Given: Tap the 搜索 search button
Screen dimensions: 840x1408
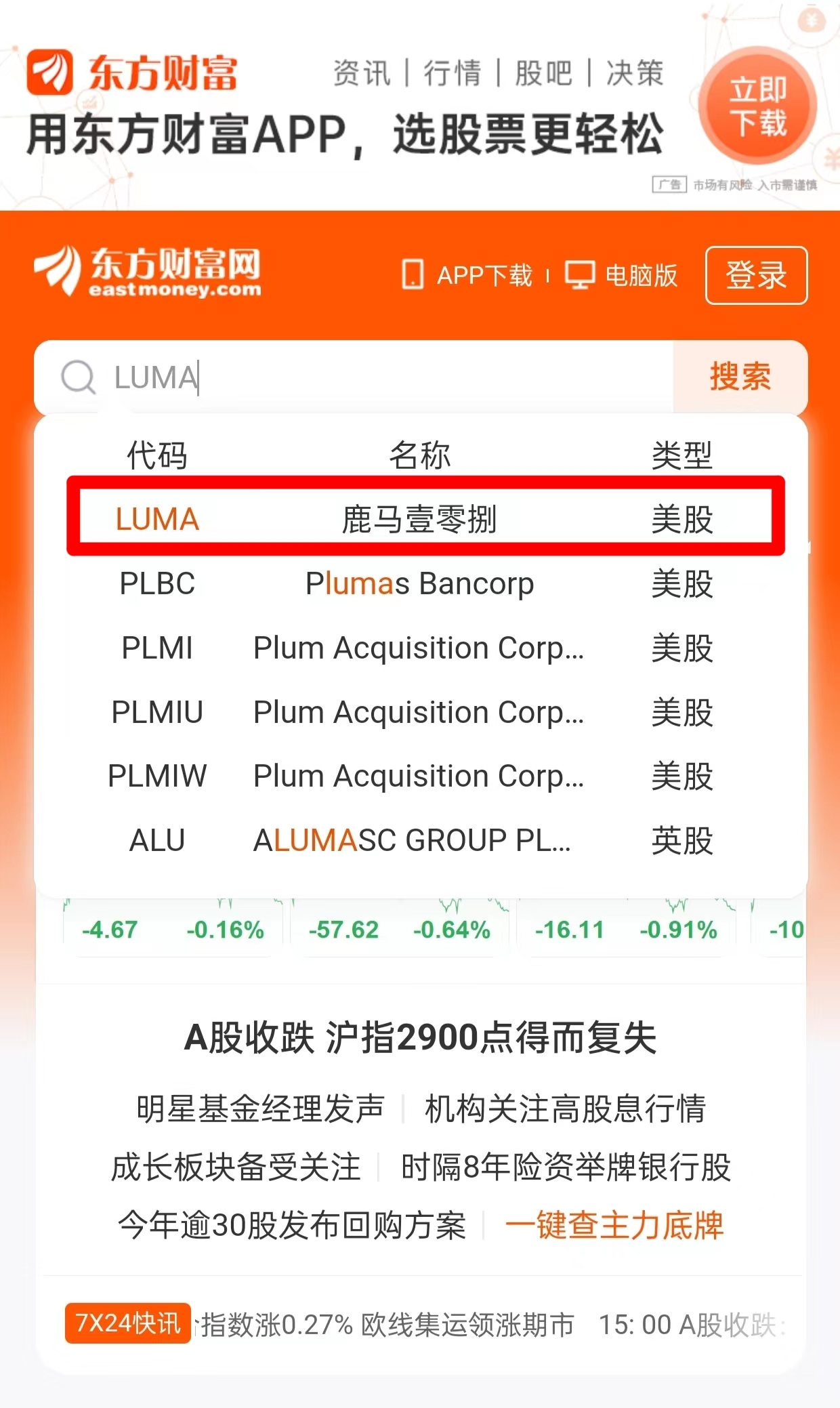Looking at the screenshot, I should (740, 377).
